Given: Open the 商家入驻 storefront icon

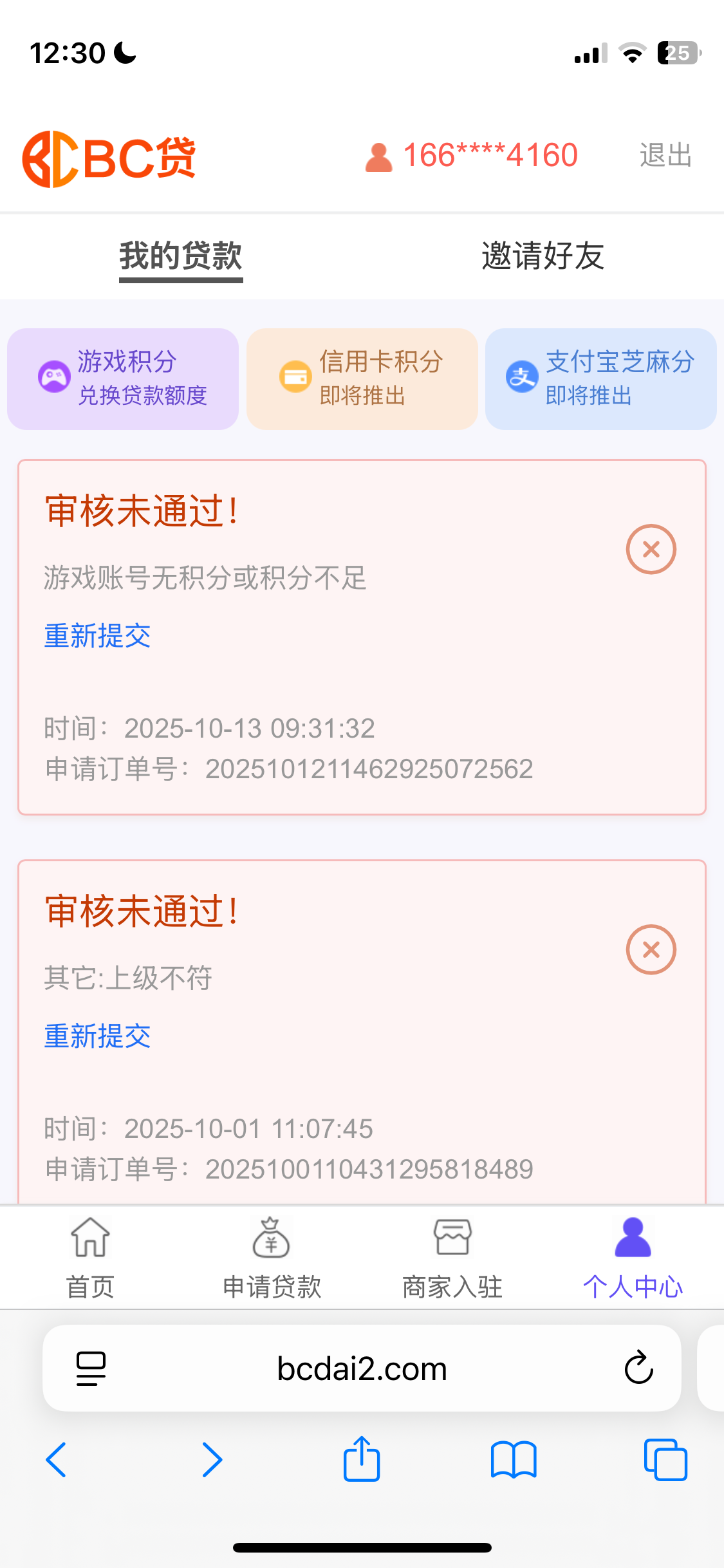Looking at the screenshot, I should (x=452, y=1236).
